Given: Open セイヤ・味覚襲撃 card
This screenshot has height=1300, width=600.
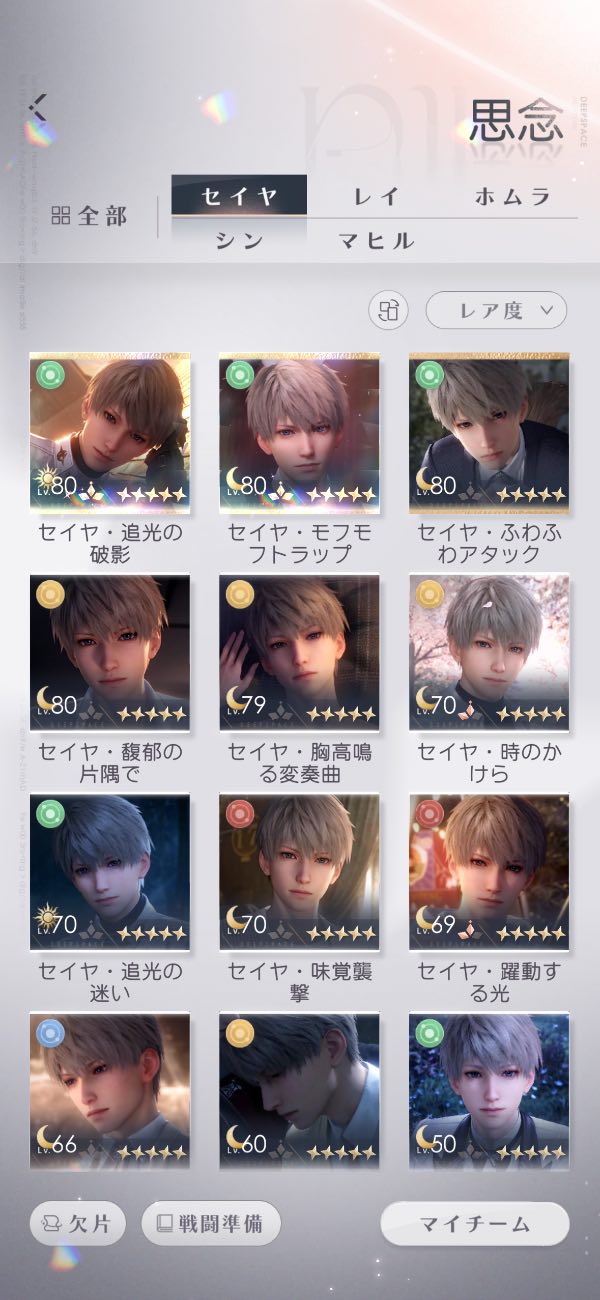Looking at the screenshot, I should tap(299, 872).
